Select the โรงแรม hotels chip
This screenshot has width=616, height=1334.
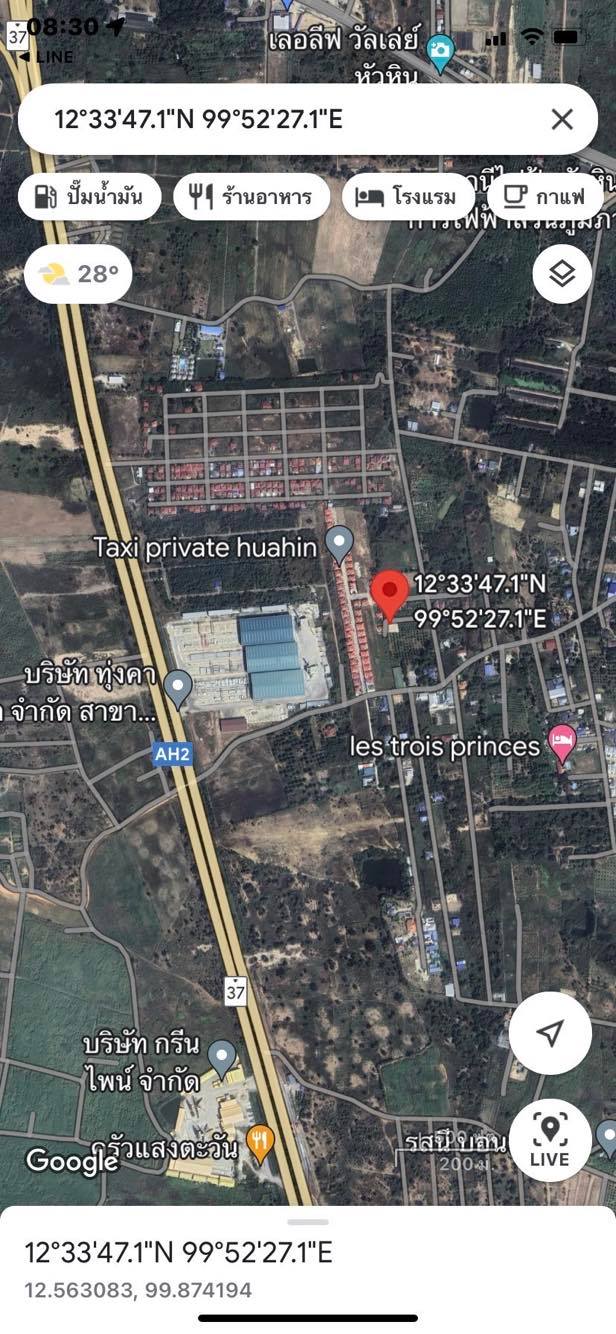pyautogui.click(x=407, y=196)
